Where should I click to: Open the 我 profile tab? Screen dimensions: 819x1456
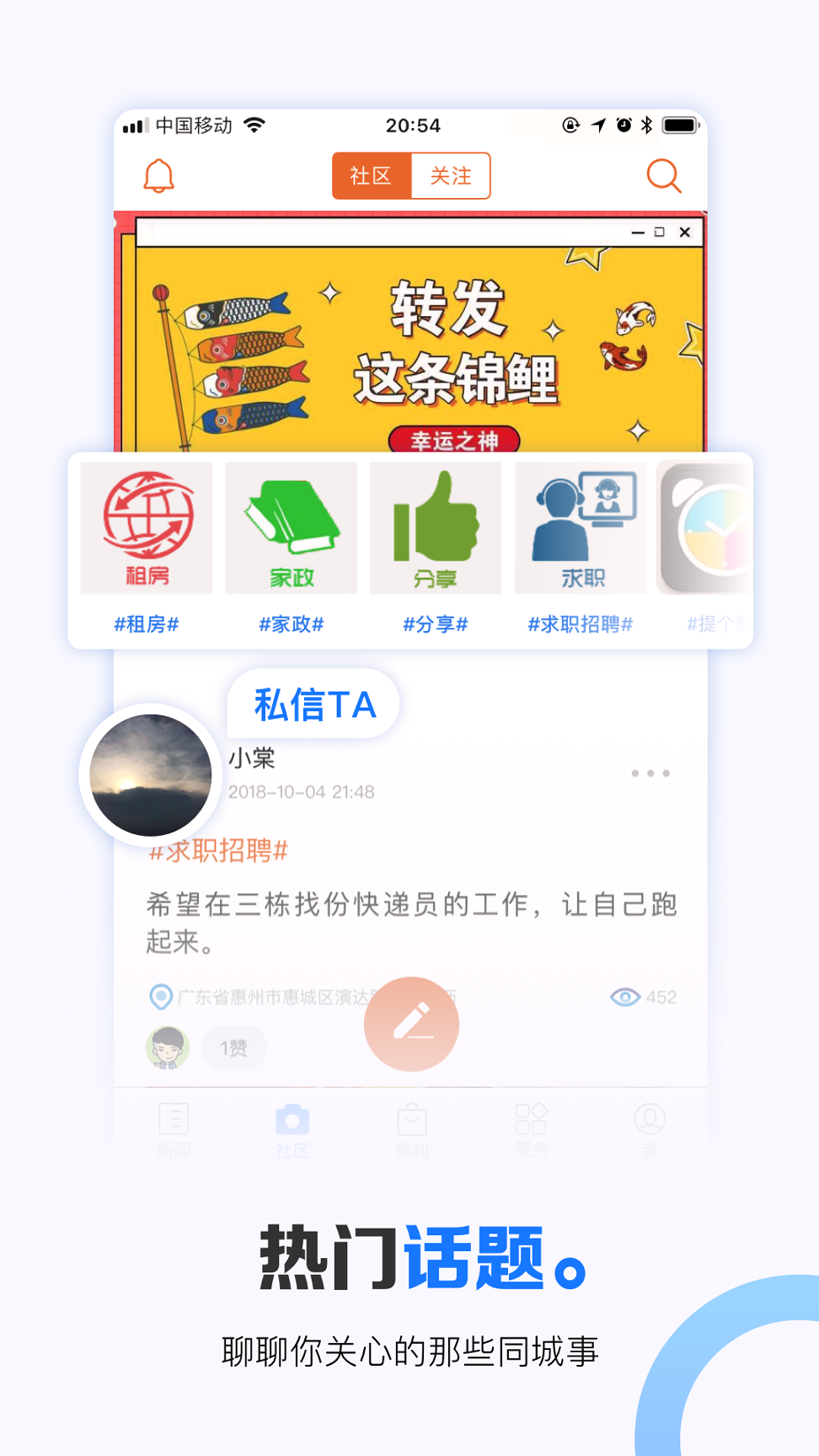[x=649, y=1121]
